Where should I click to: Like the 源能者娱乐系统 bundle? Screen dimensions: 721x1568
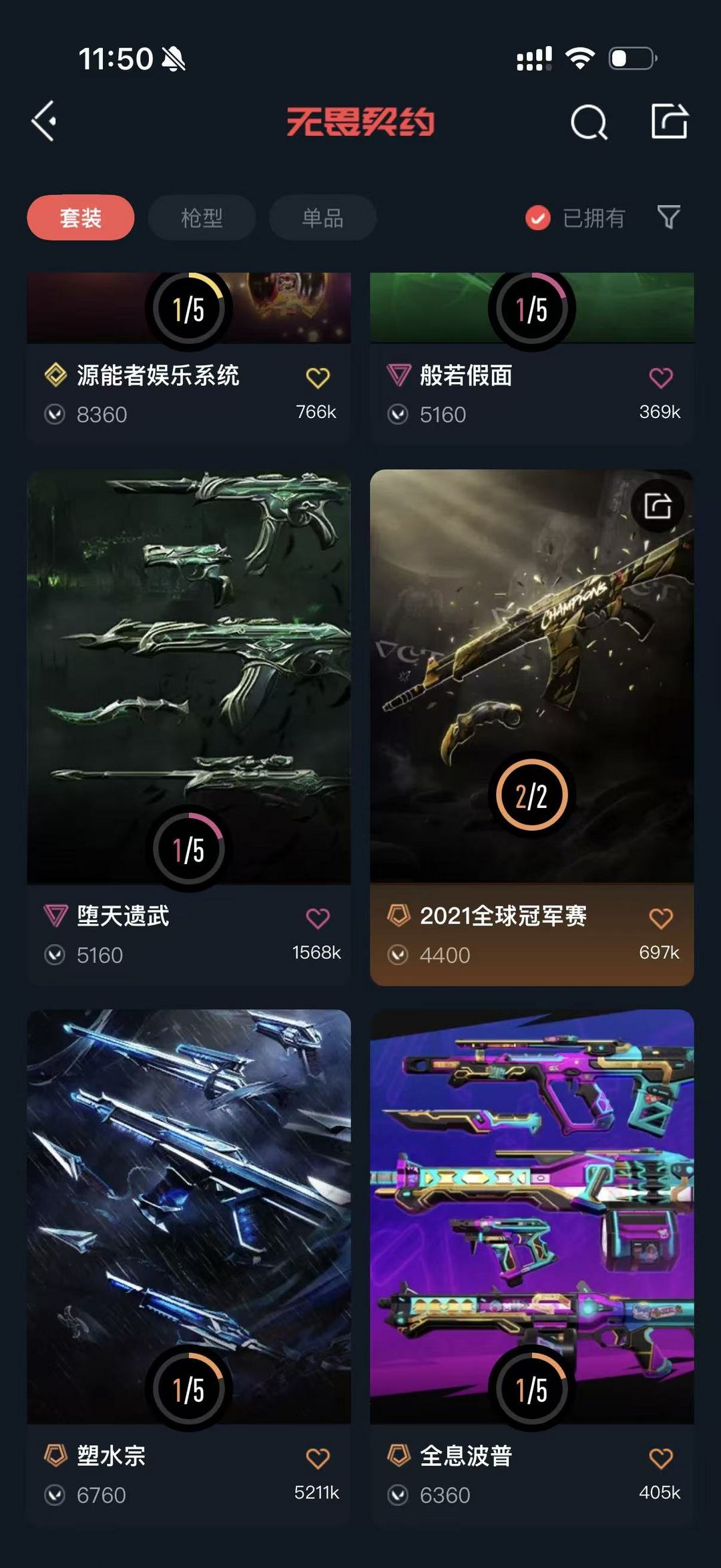point(318,378)
